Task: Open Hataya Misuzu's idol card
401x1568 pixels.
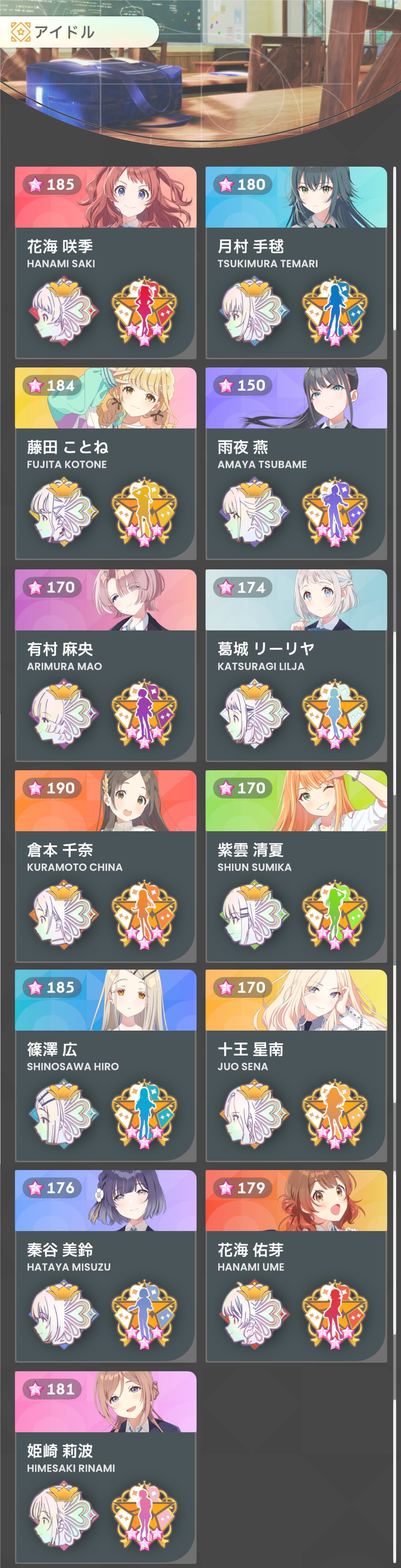Action: pyautogui.click(x=105, y=1266)
